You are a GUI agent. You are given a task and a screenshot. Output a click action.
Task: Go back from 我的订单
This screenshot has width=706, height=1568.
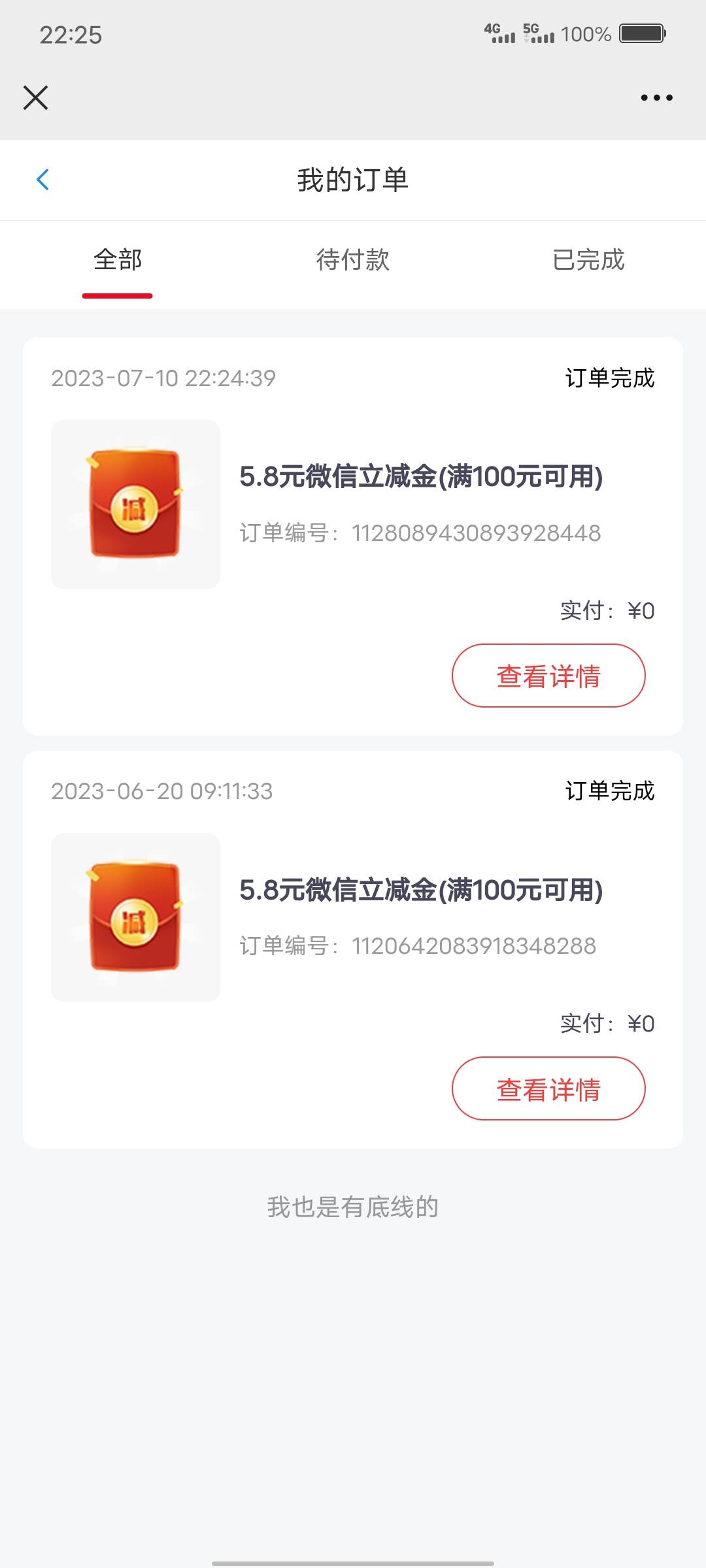click(x=43, y=180)
